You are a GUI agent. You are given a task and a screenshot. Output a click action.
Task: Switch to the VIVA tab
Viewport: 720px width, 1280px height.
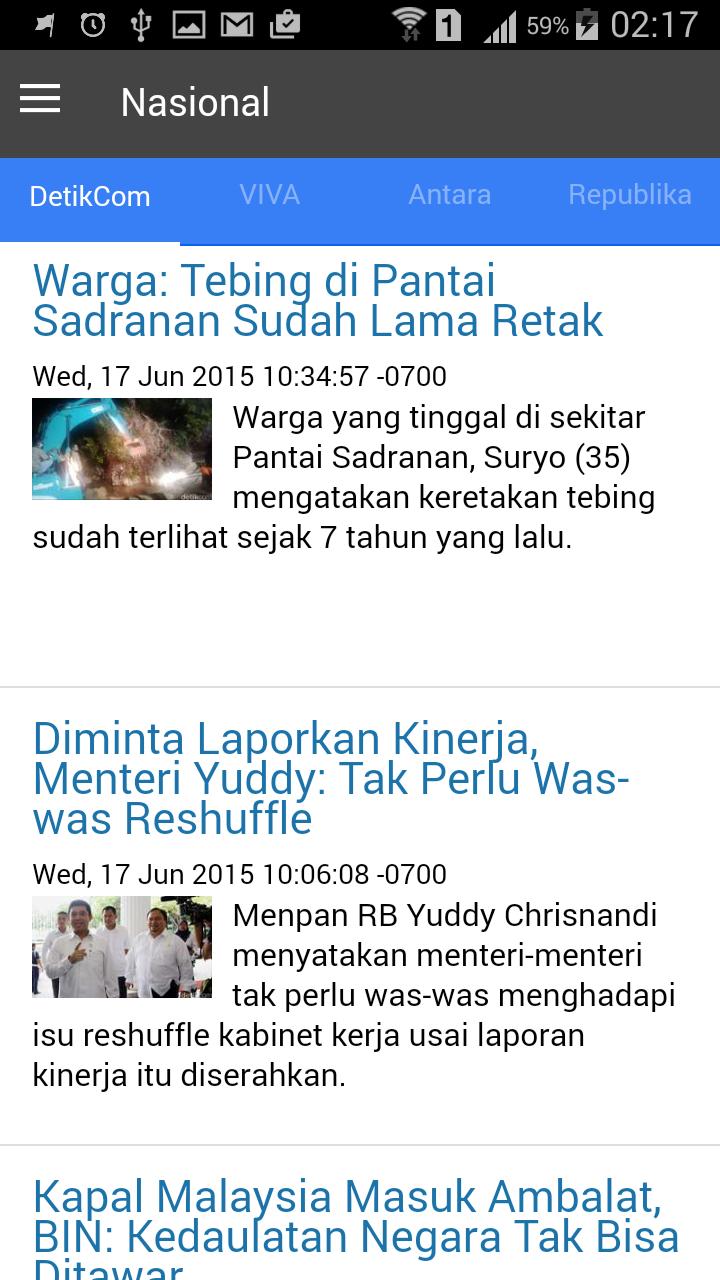point(270,195)
